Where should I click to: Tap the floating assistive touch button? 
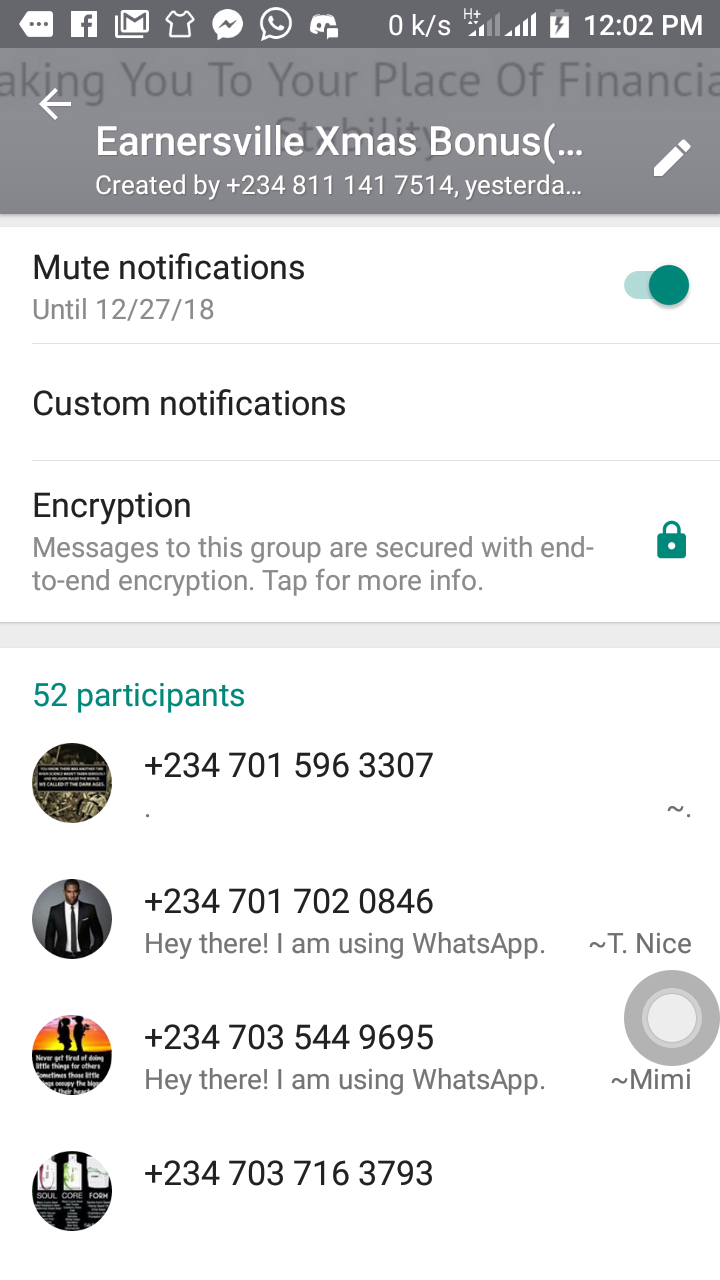pyautogui.click(x=671, y=1018)
